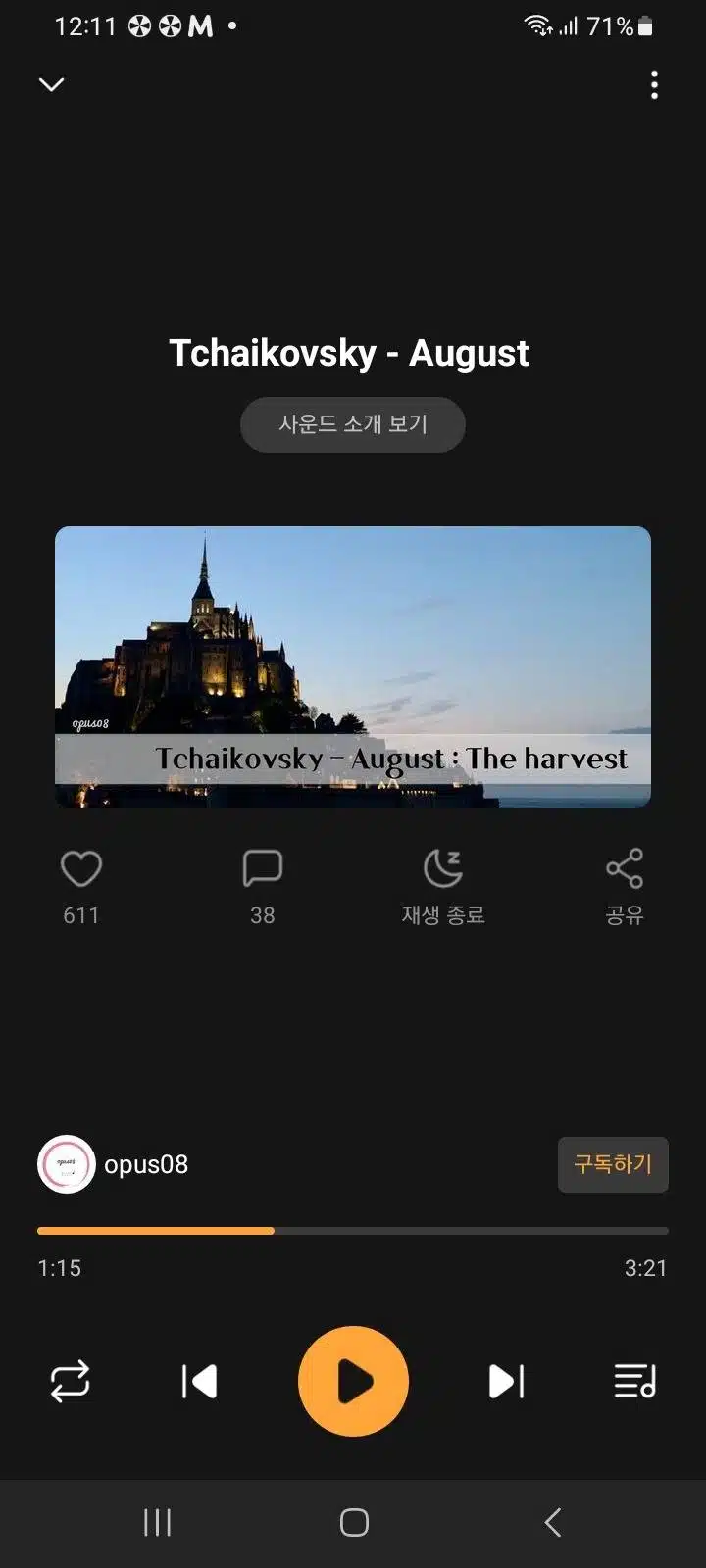Tap the 사운드 소개 보기 button
The image size is (706, 1568).
point(353,424)
